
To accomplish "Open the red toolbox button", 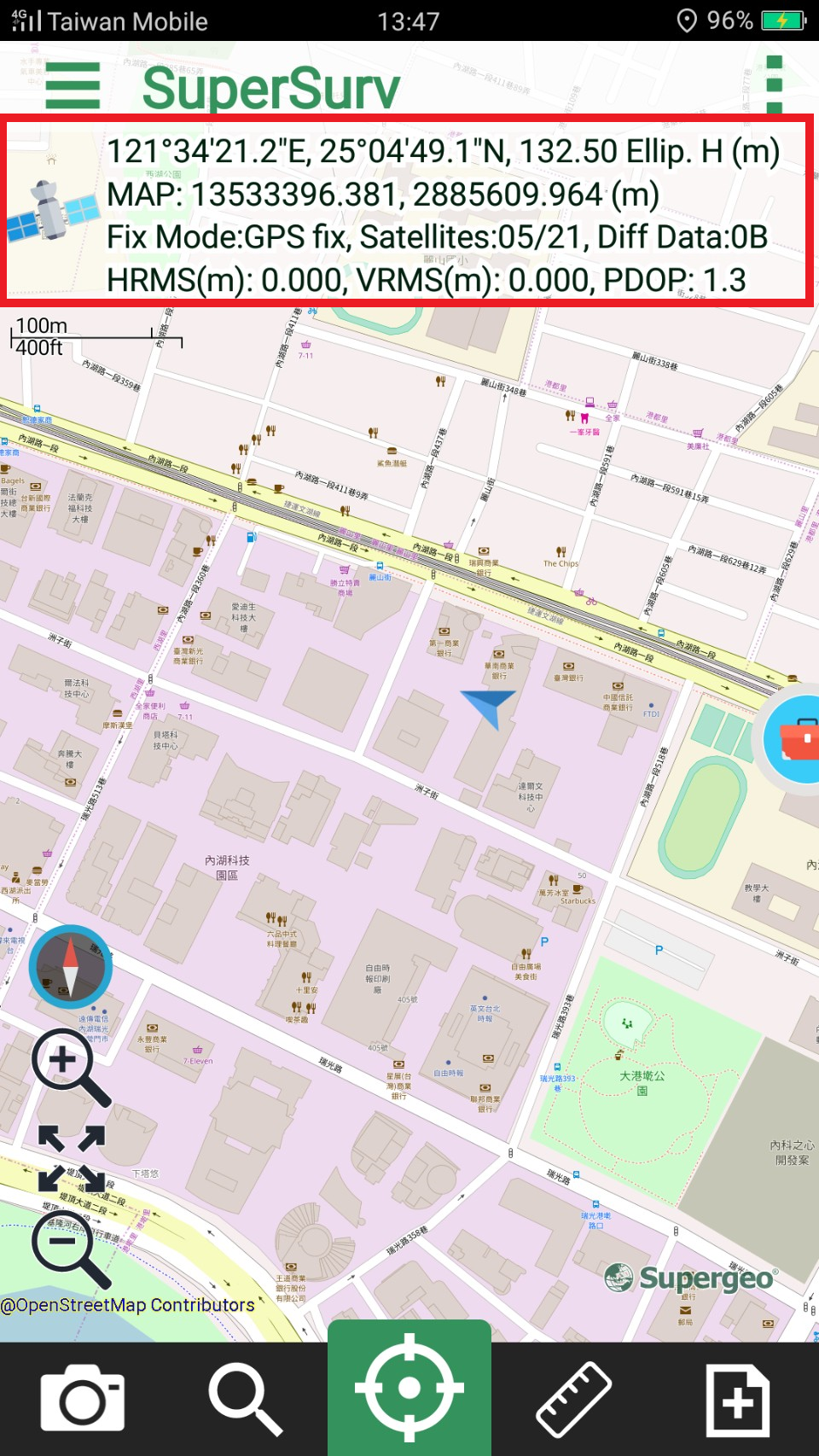I will pyautogui.click(x=793, y=740).
